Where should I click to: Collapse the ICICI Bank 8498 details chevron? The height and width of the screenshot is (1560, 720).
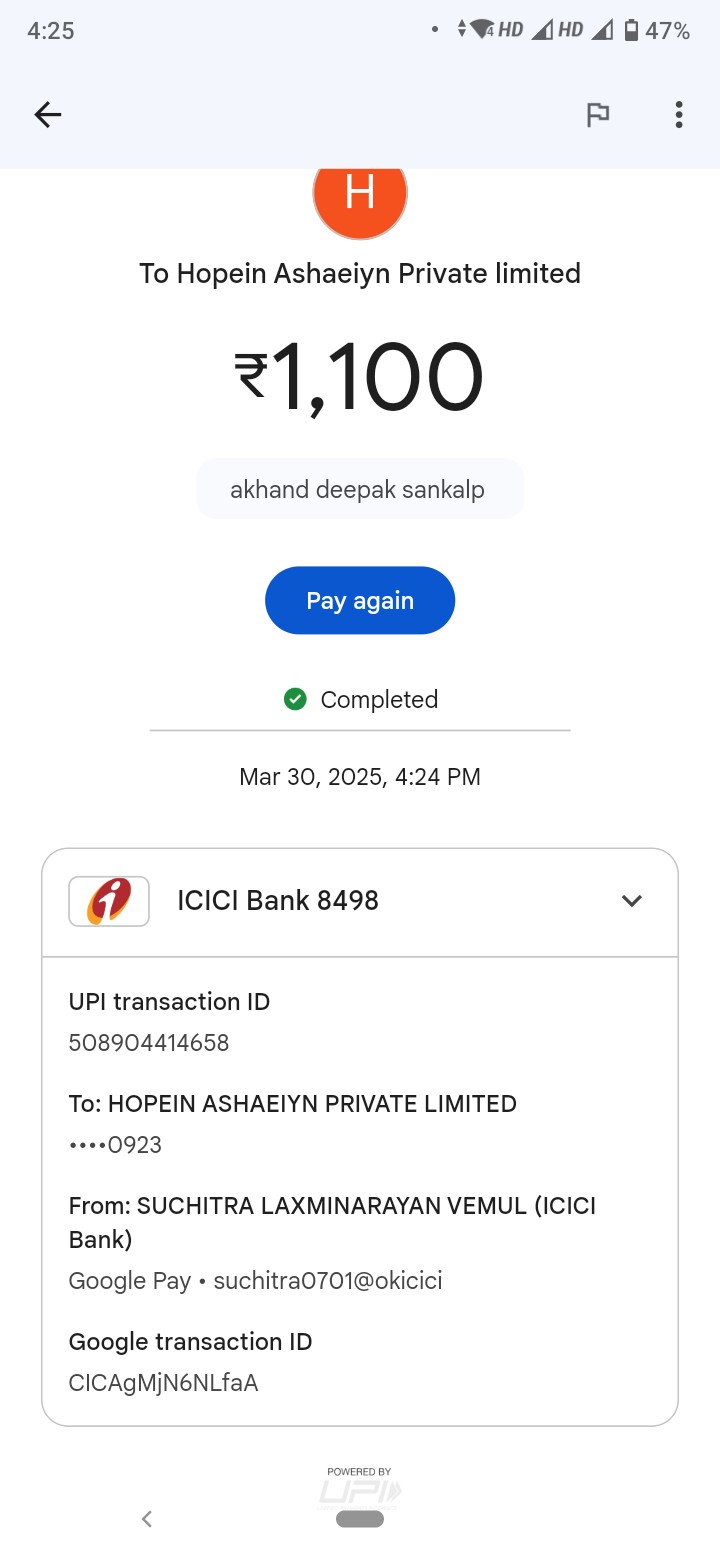point(631,901)
